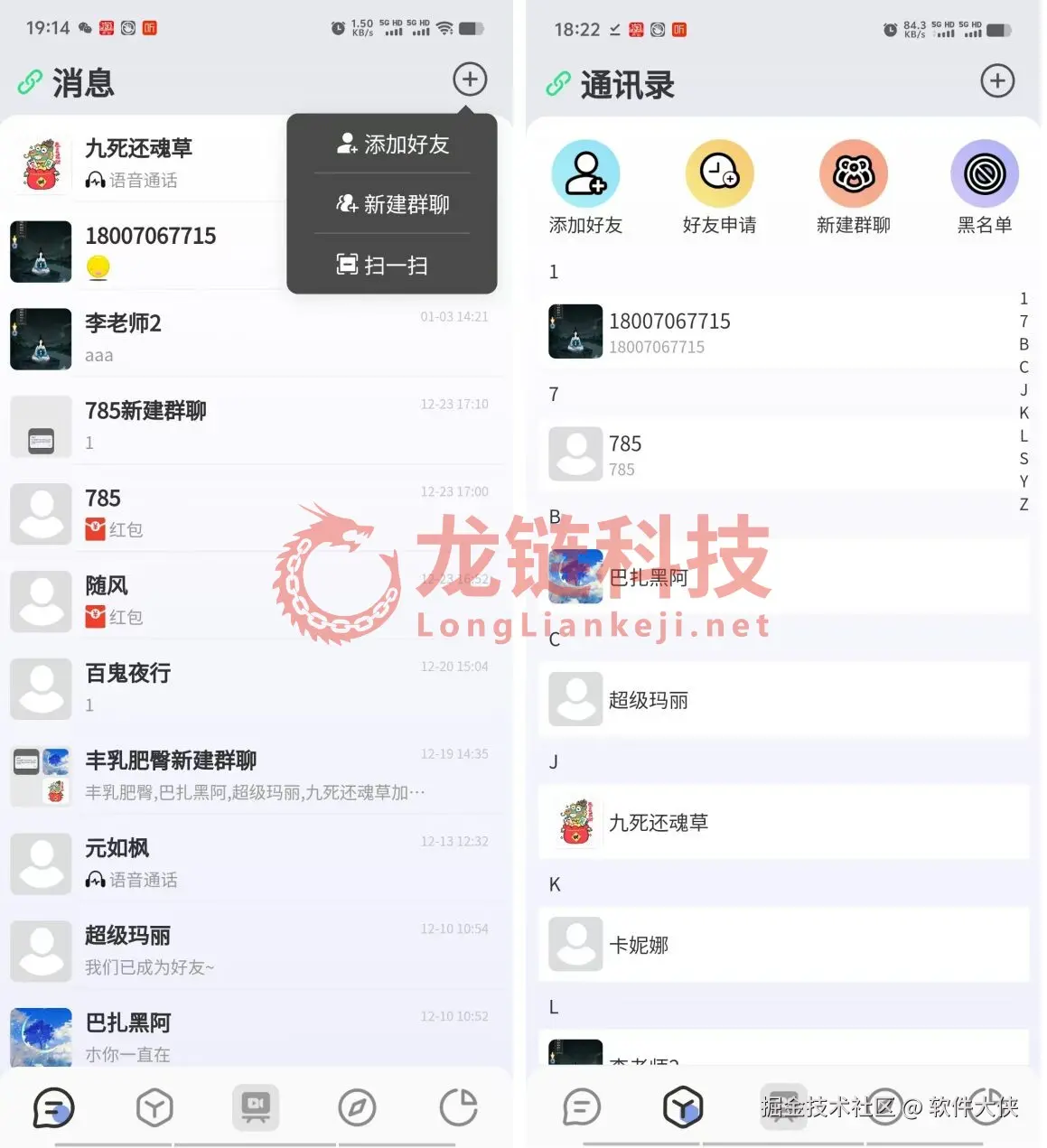Open the compass discover icon in bottom bar
The height and width of the screenshot is (1148, 1047).
358,1106
